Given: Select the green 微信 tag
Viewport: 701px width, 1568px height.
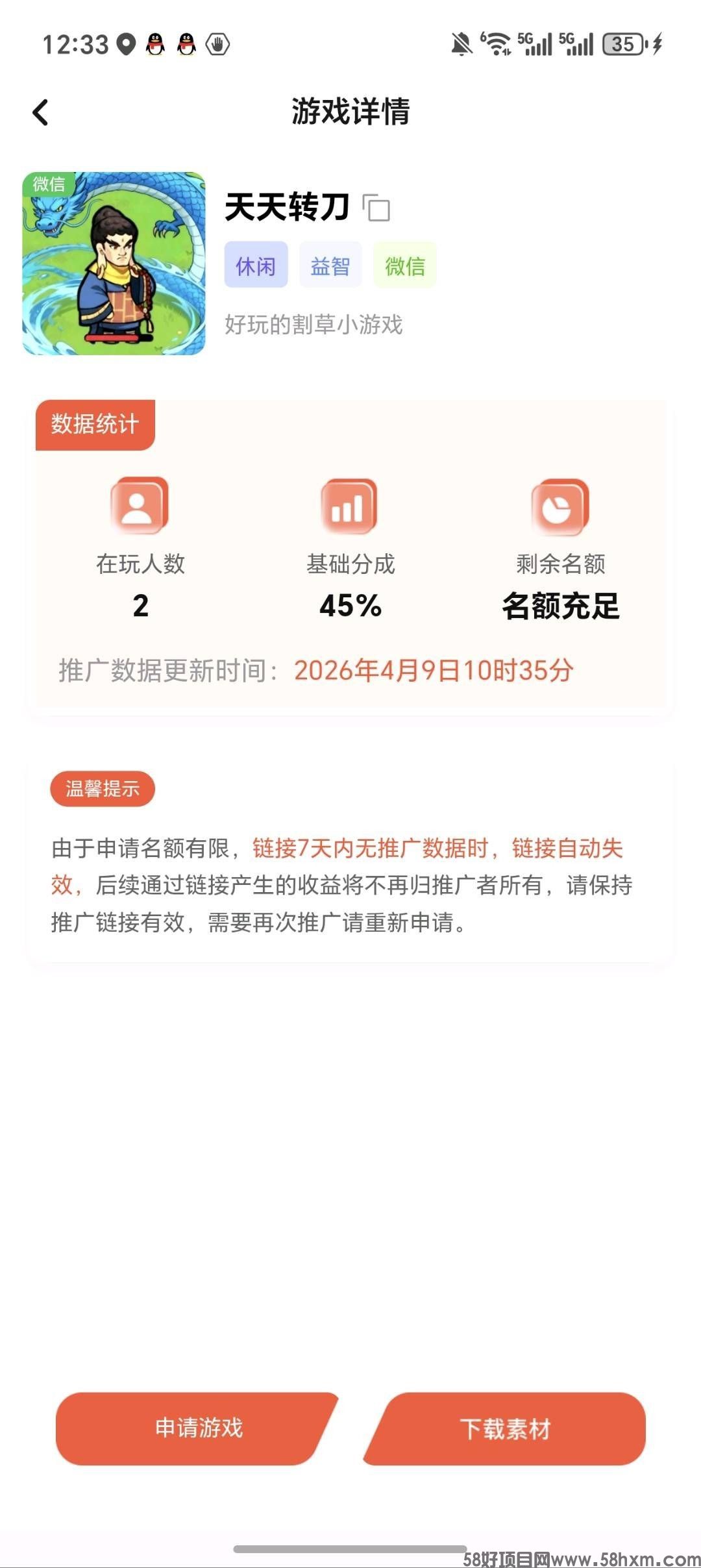Looking at the screenshot, I should coord(403,265).
